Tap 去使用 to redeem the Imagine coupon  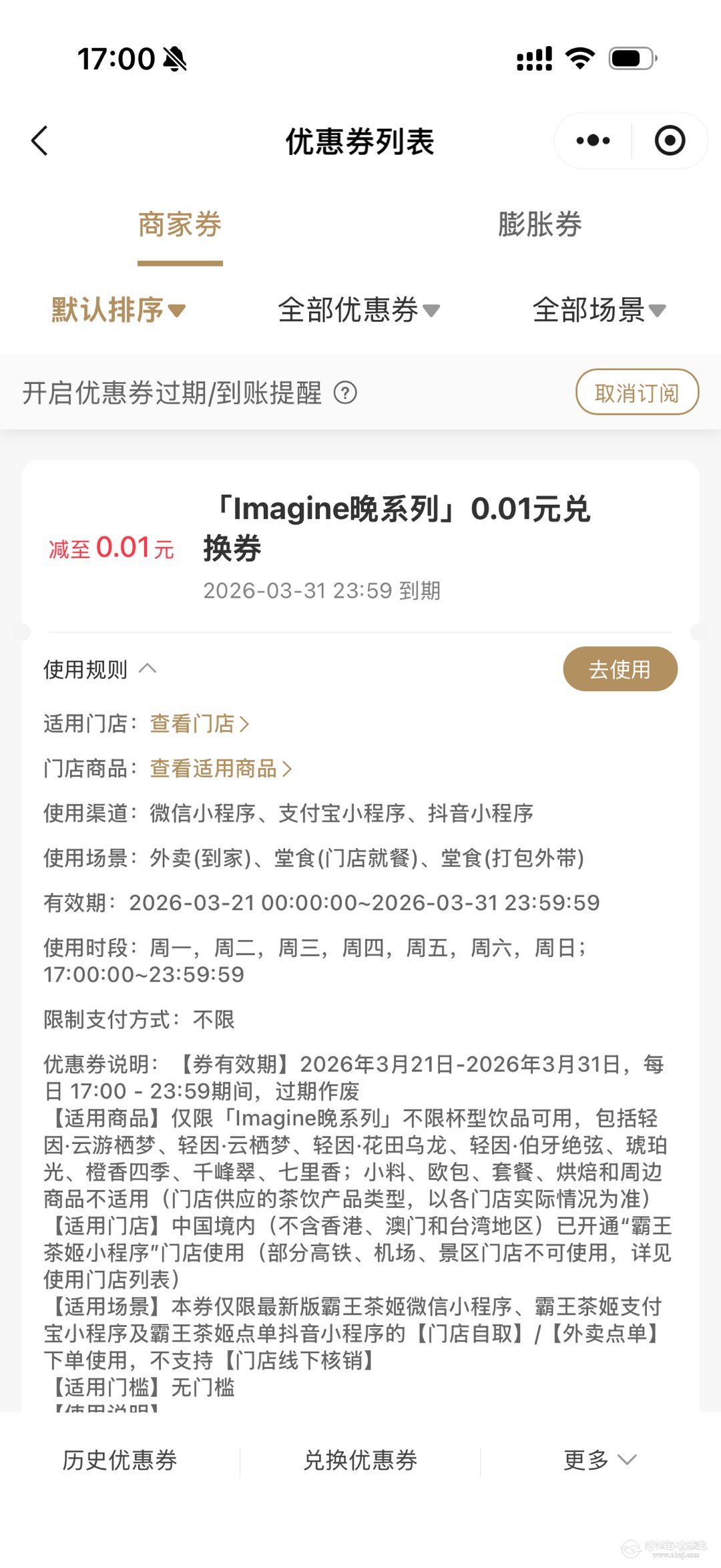coord(620,669)
